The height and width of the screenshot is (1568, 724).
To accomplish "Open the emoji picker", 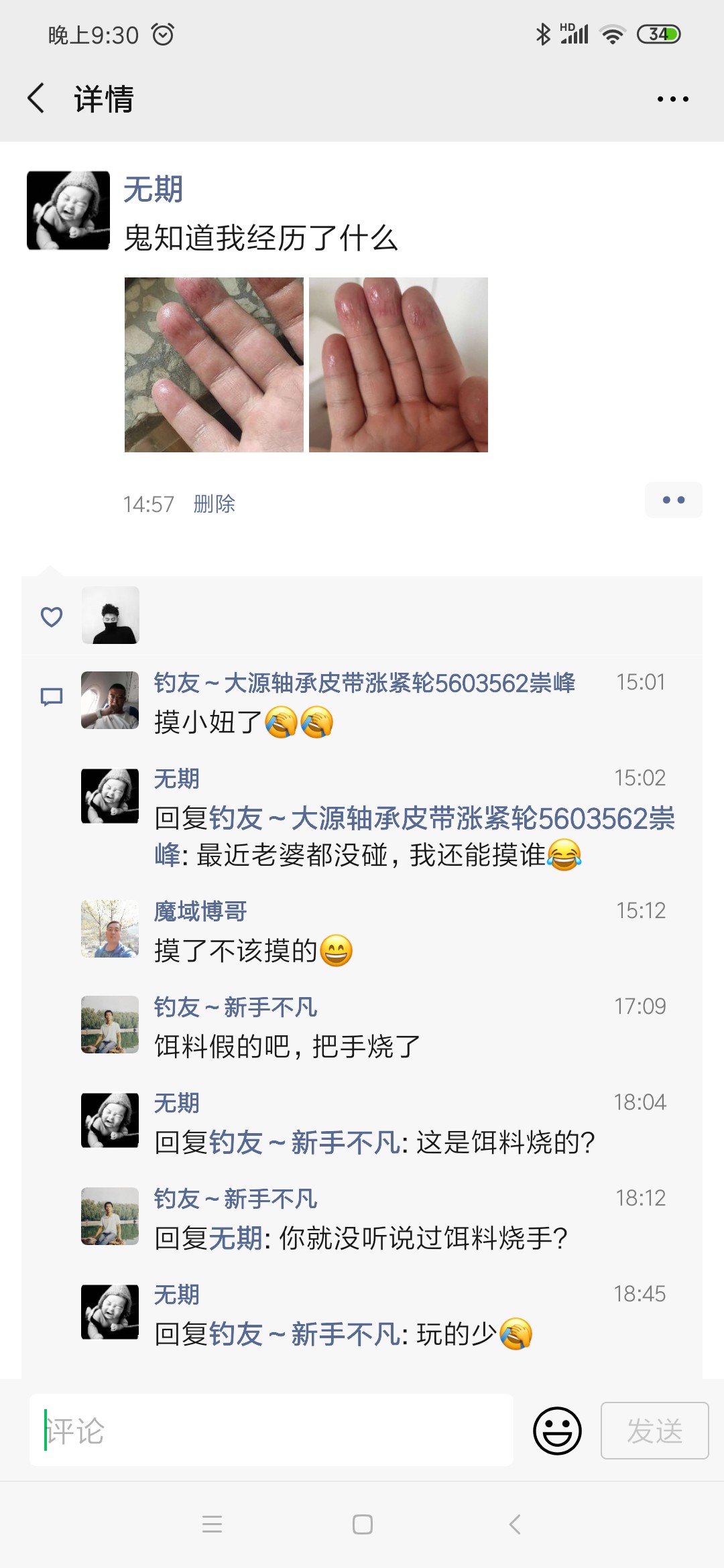I will 557,1431.
